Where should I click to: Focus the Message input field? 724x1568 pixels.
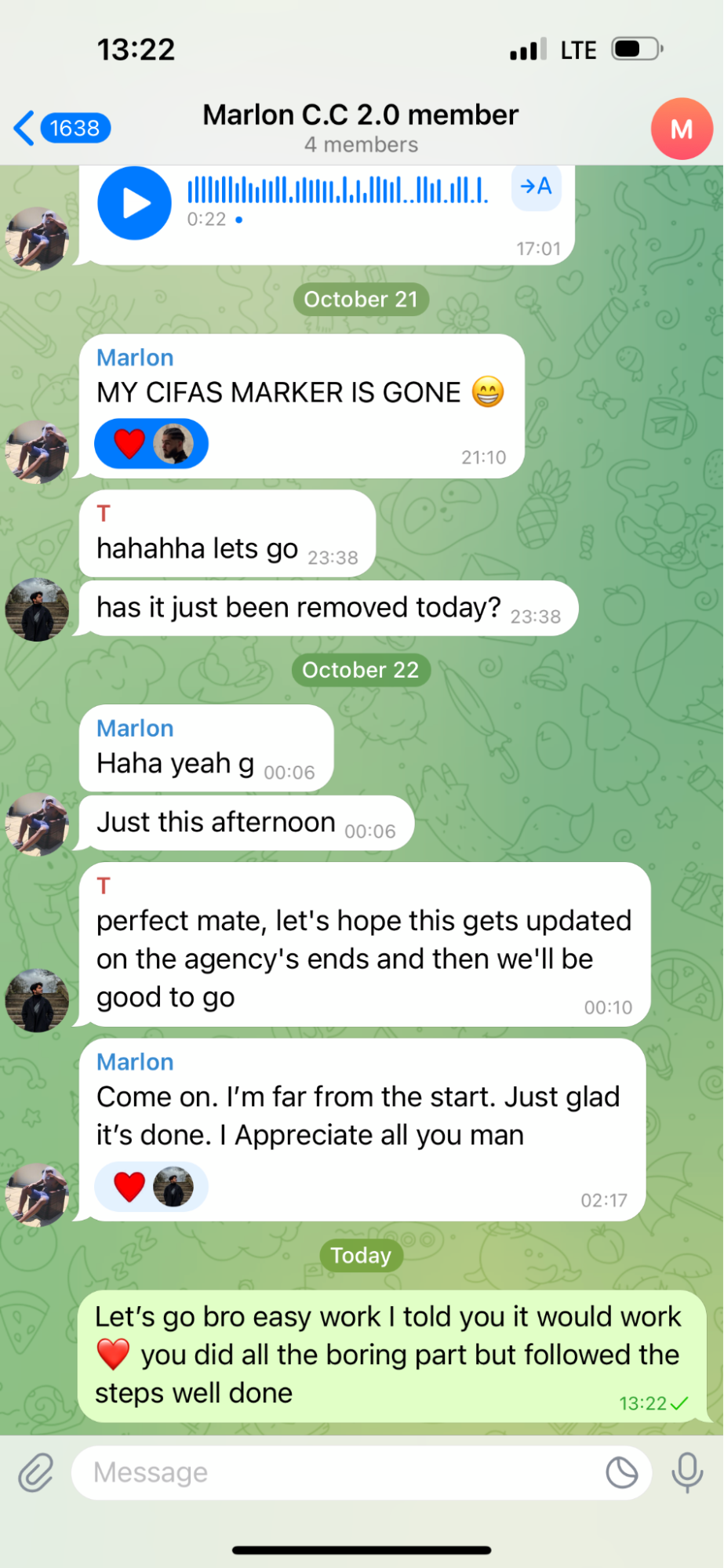point(337,1472)
